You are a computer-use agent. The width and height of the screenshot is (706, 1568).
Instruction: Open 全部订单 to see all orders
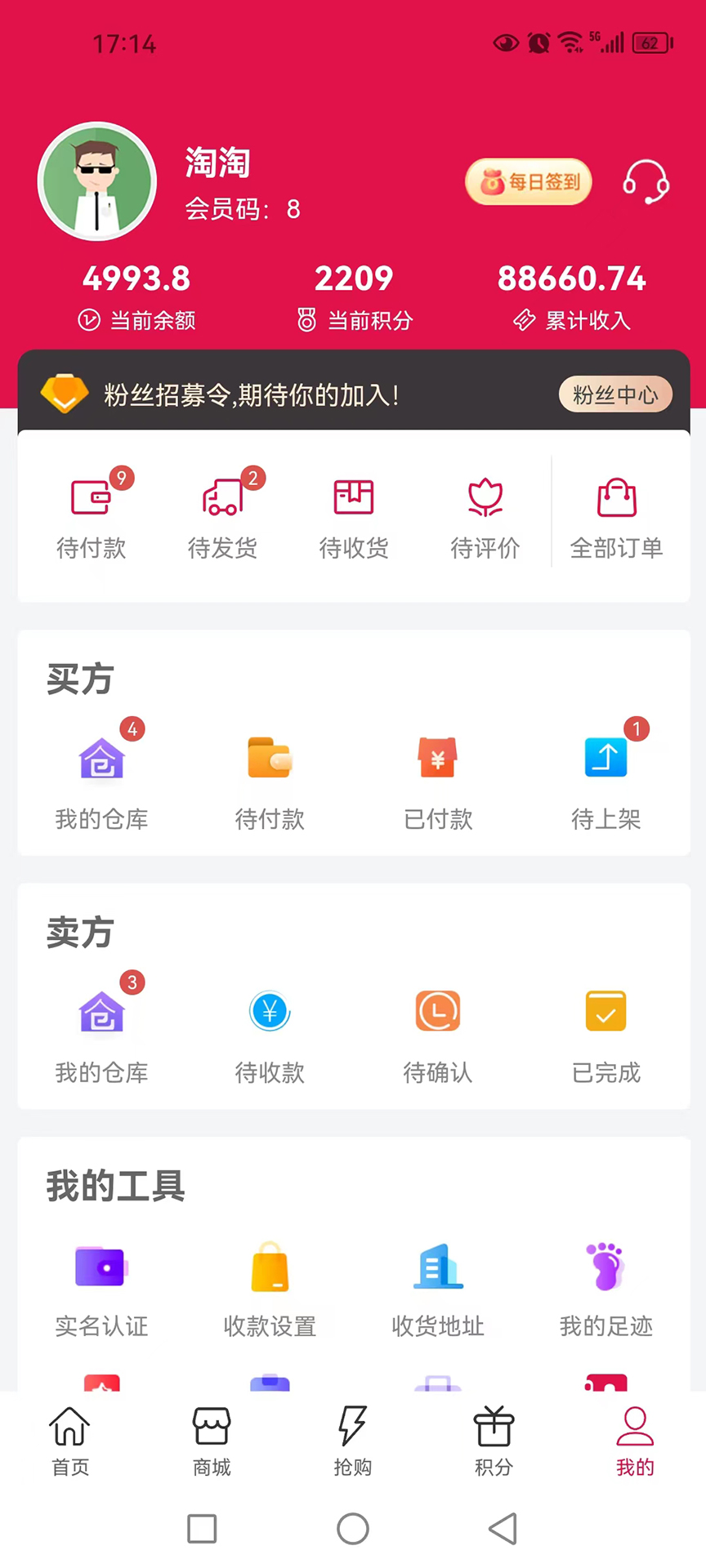coord(616,514)
